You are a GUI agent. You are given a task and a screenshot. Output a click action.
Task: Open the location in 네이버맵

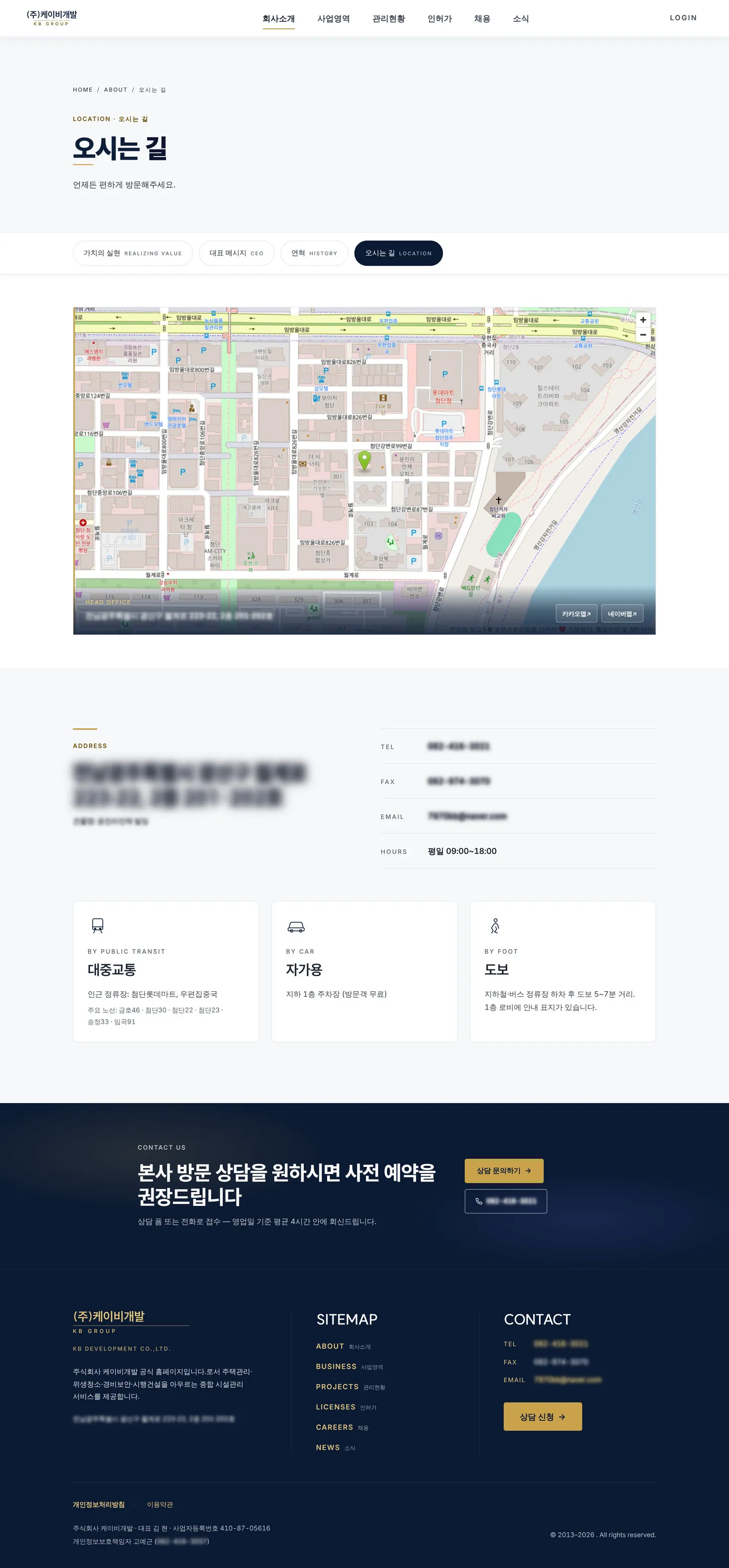point(622,613)
